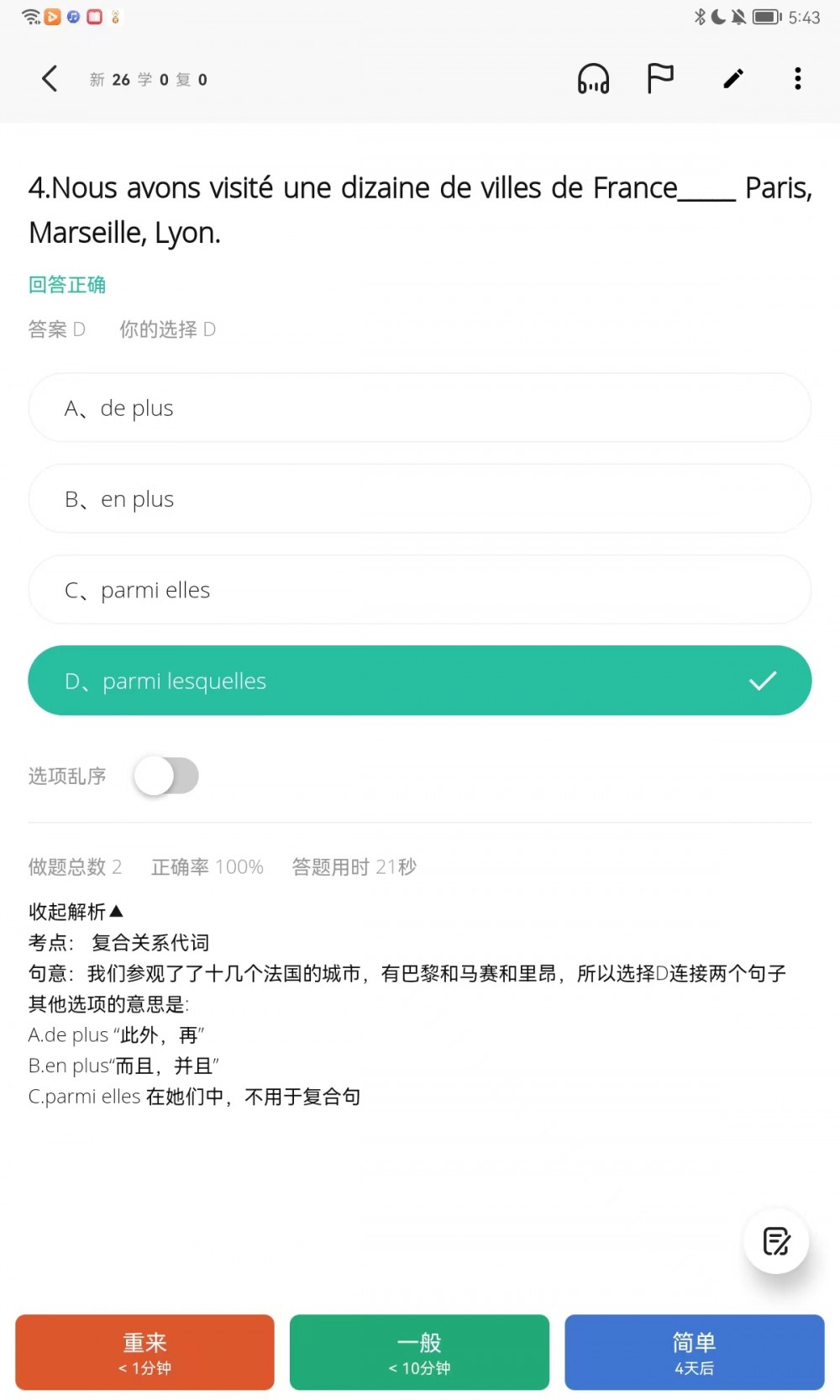The width and height of the screenshot is (840, 1400).
Task: Edit the card using the pencil icon
Action: click(733, 79)
